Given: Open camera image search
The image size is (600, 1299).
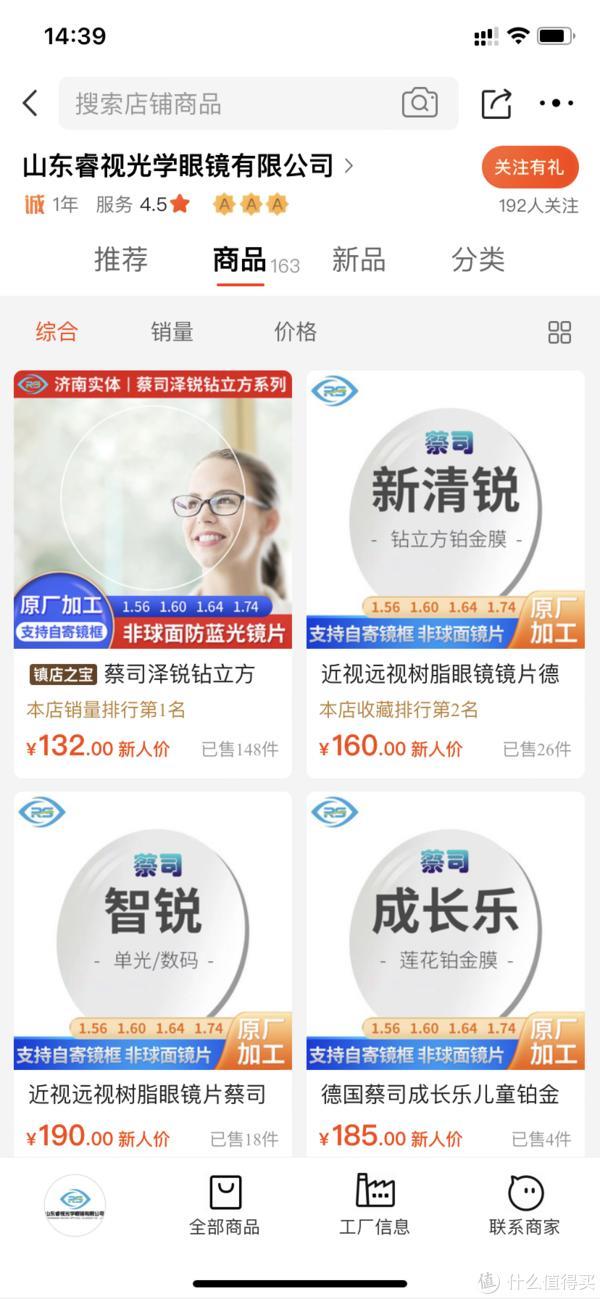Looking at the screenshot, I should tap(420, 103).
